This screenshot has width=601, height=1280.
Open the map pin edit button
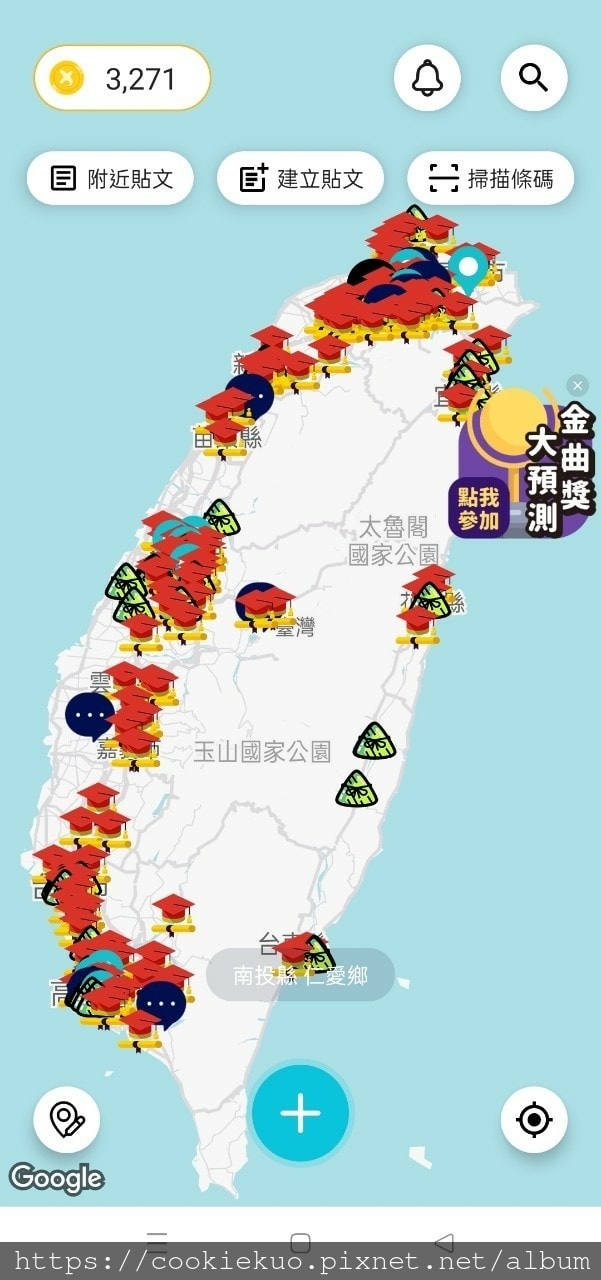coord(67,1119)
